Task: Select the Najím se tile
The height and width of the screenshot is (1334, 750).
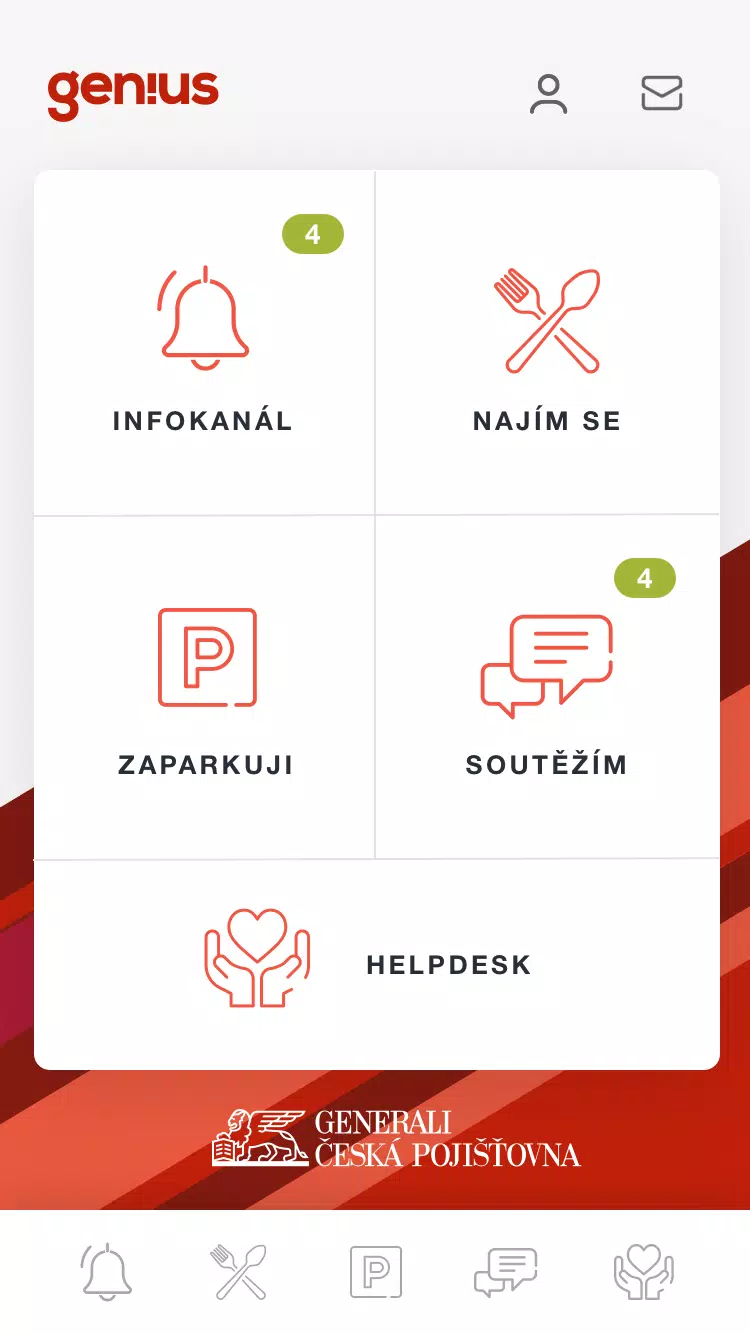Action: point(548,345)
